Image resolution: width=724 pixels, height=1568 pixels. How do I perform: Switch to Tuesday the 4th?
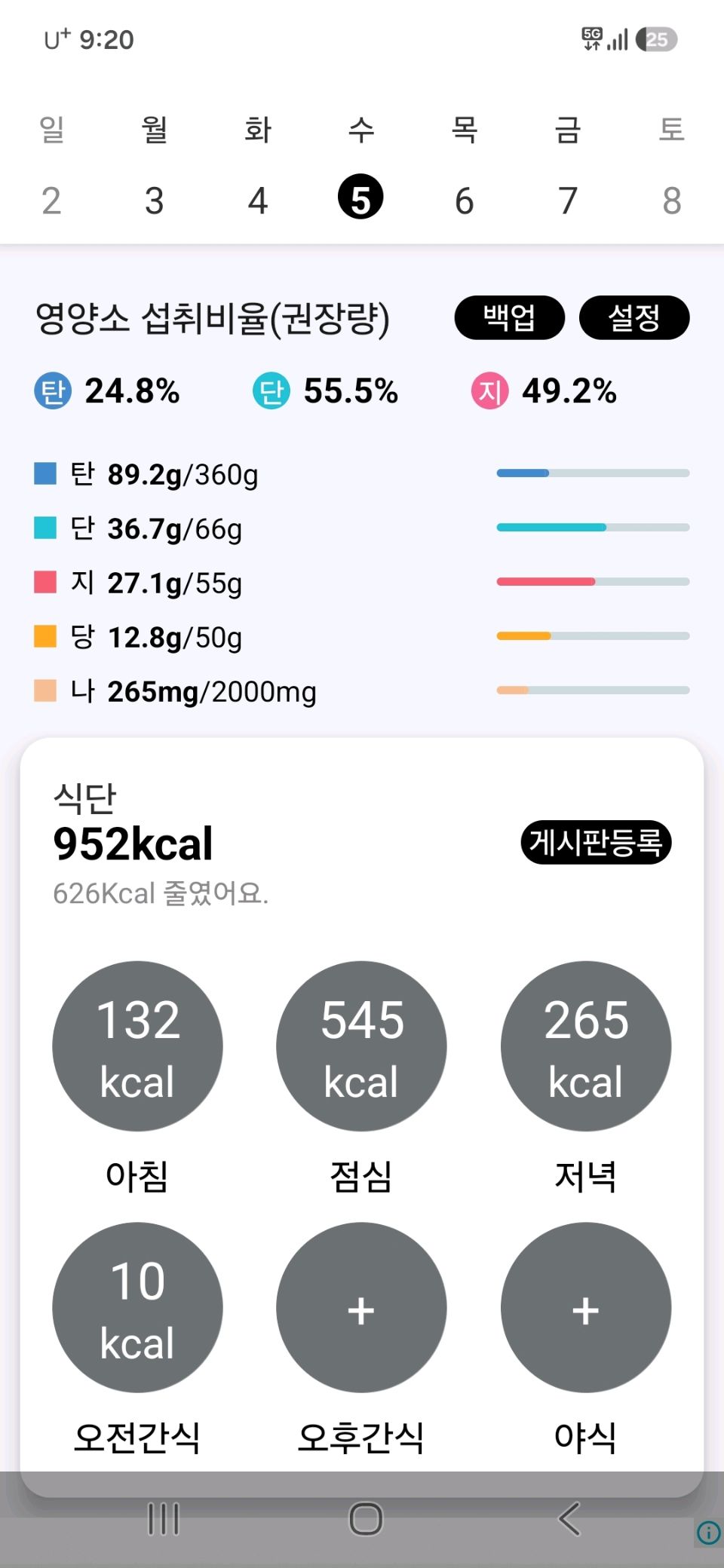coord(258,201)
